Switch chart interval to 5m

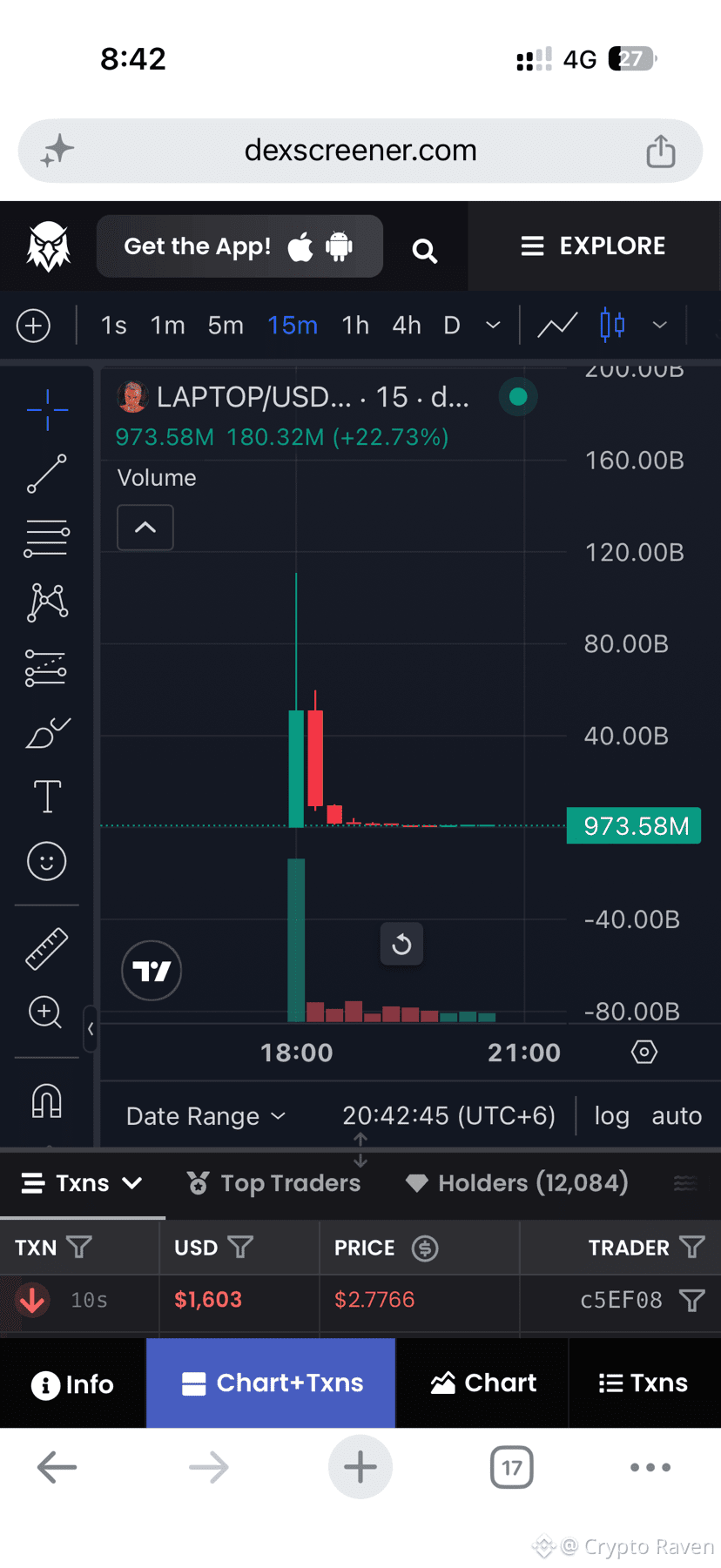[x=226, y=326]
